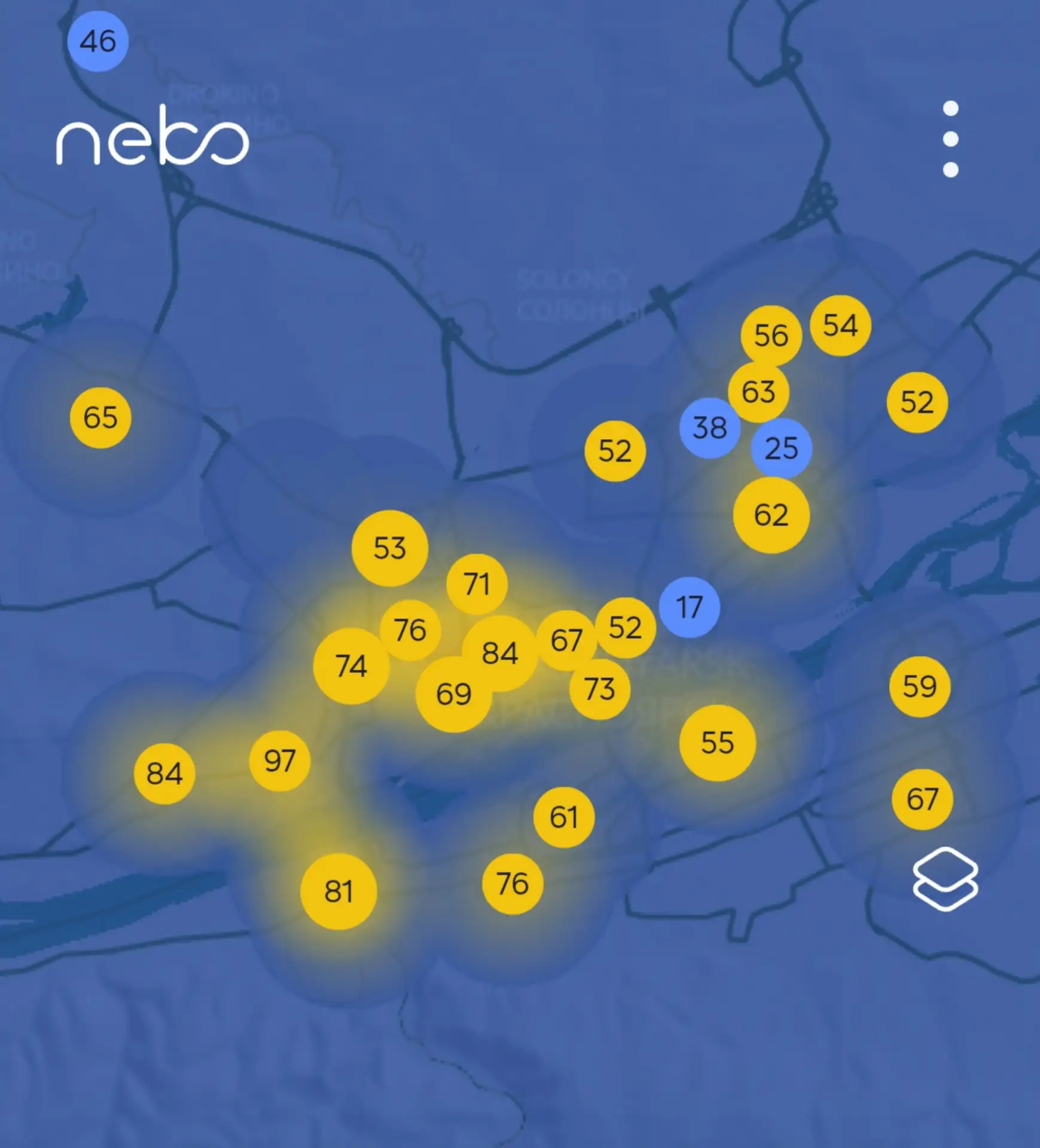Viewport: 1040px width, 1148px height.
Task: Open the sensor marker showing 74
Action: click(352, 666)
